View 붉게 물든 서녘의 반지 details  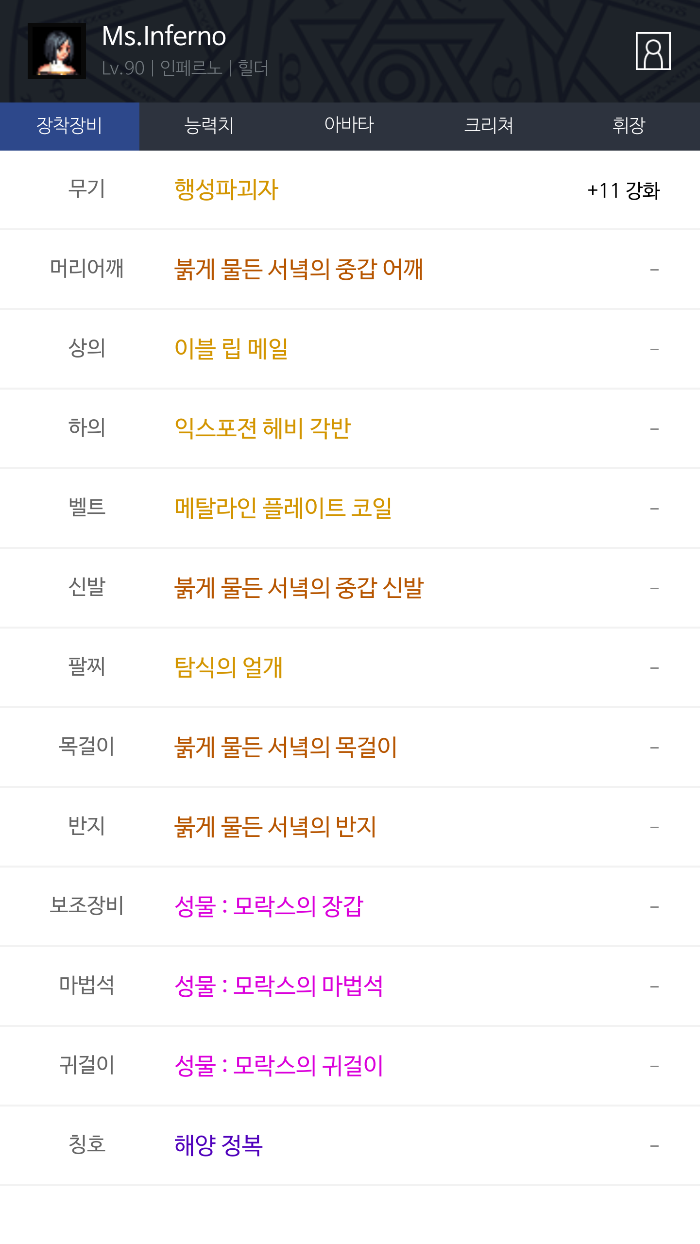tap(275, 827)
